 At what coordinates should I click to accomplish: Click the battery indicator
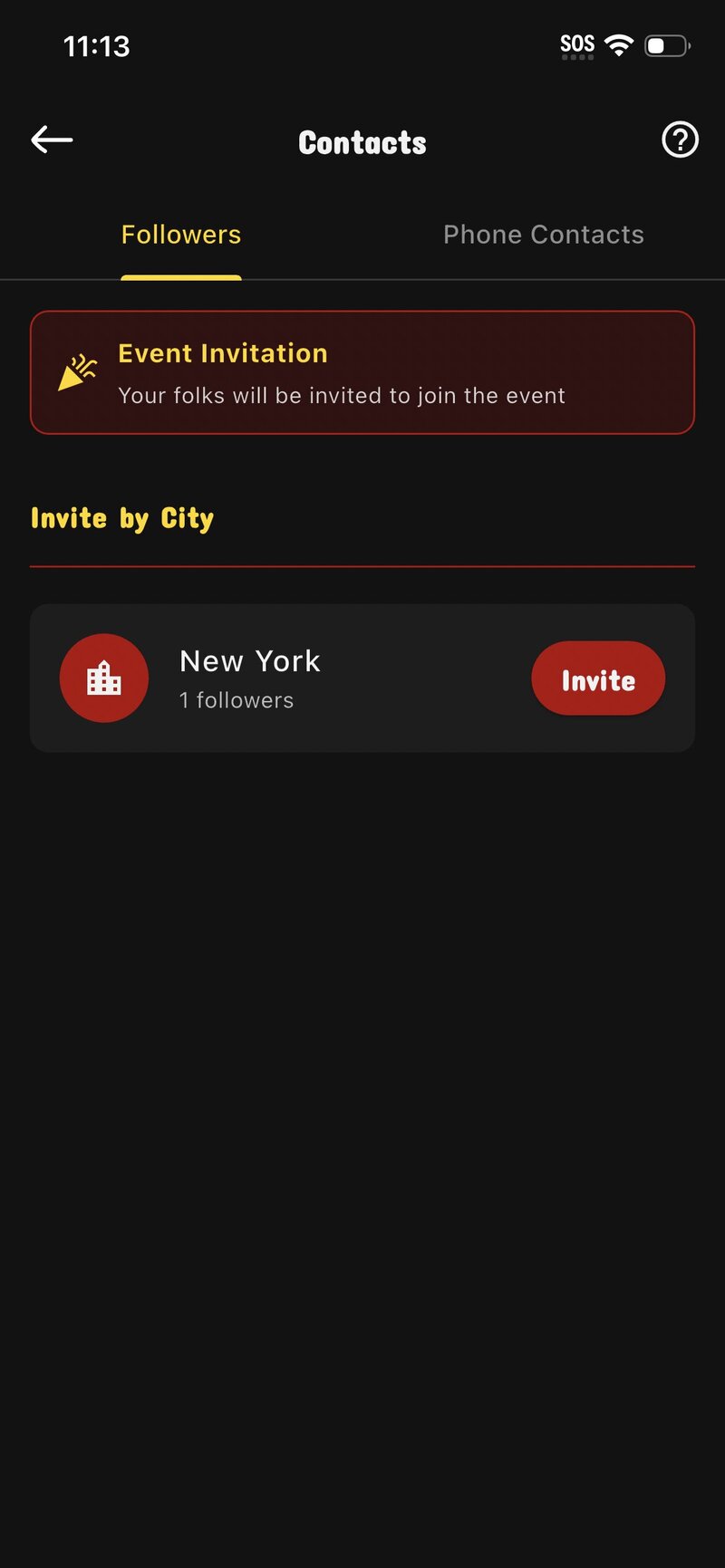[665, 44]
